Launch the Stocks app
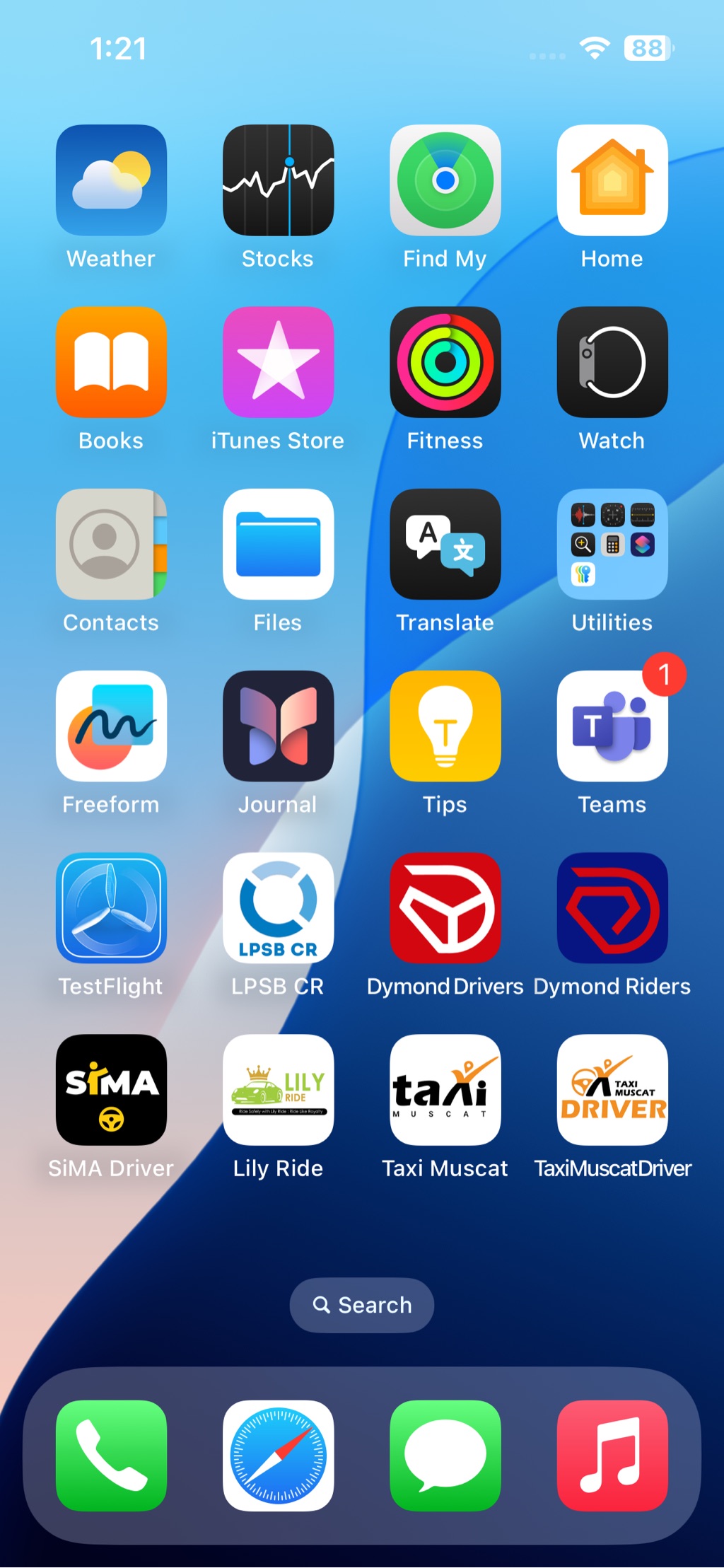724x1568 pixels. [278, 180]
